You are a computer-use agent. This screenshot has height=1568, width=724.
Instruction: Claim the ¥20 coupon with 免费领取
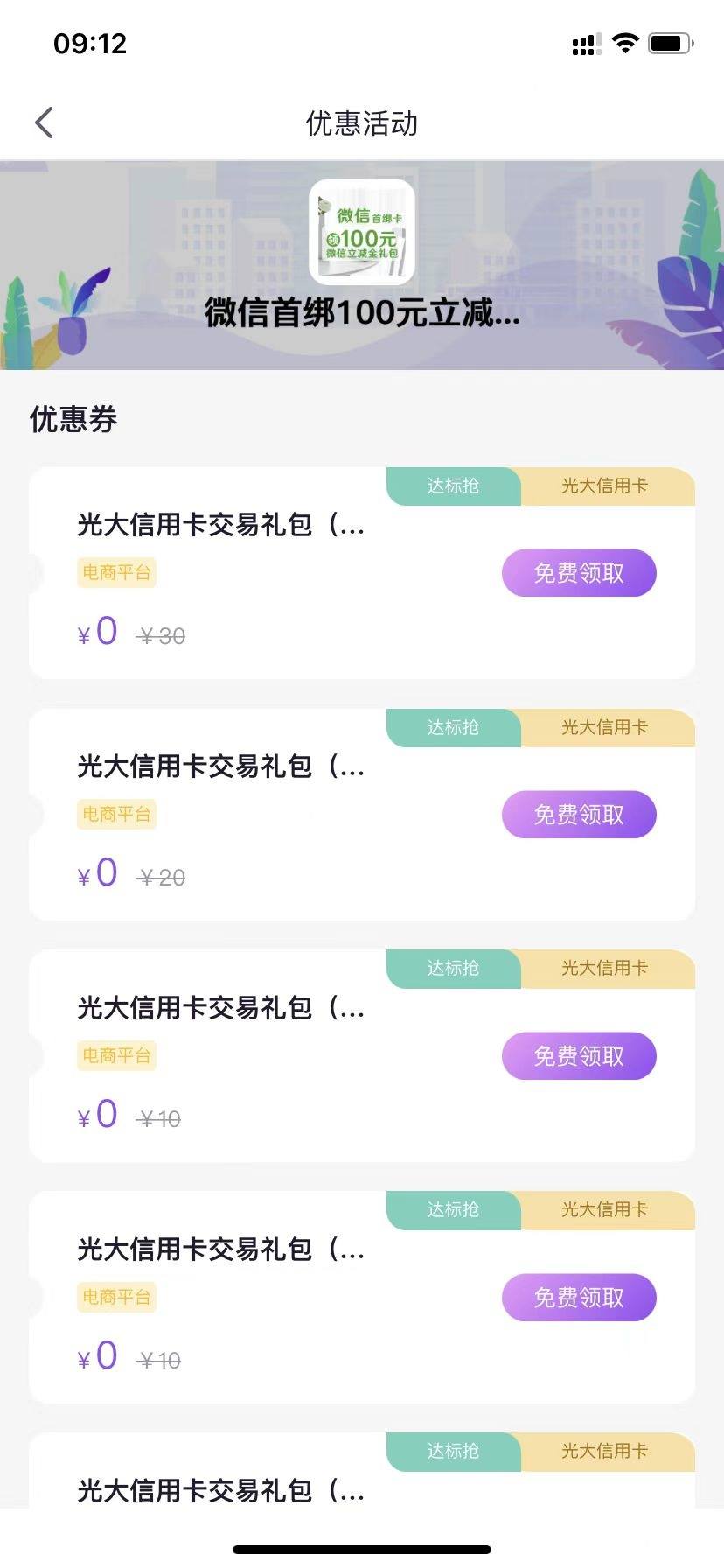579,815
